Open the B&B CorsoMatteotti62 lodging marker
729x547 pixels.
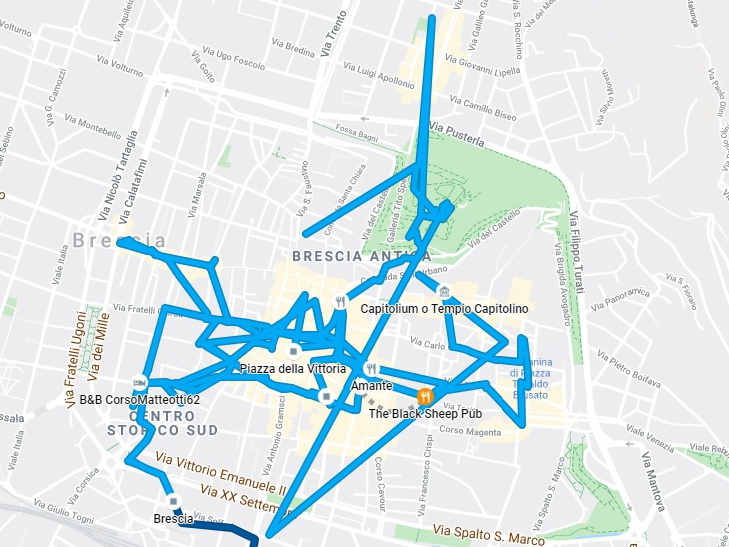tap(139, 383)
